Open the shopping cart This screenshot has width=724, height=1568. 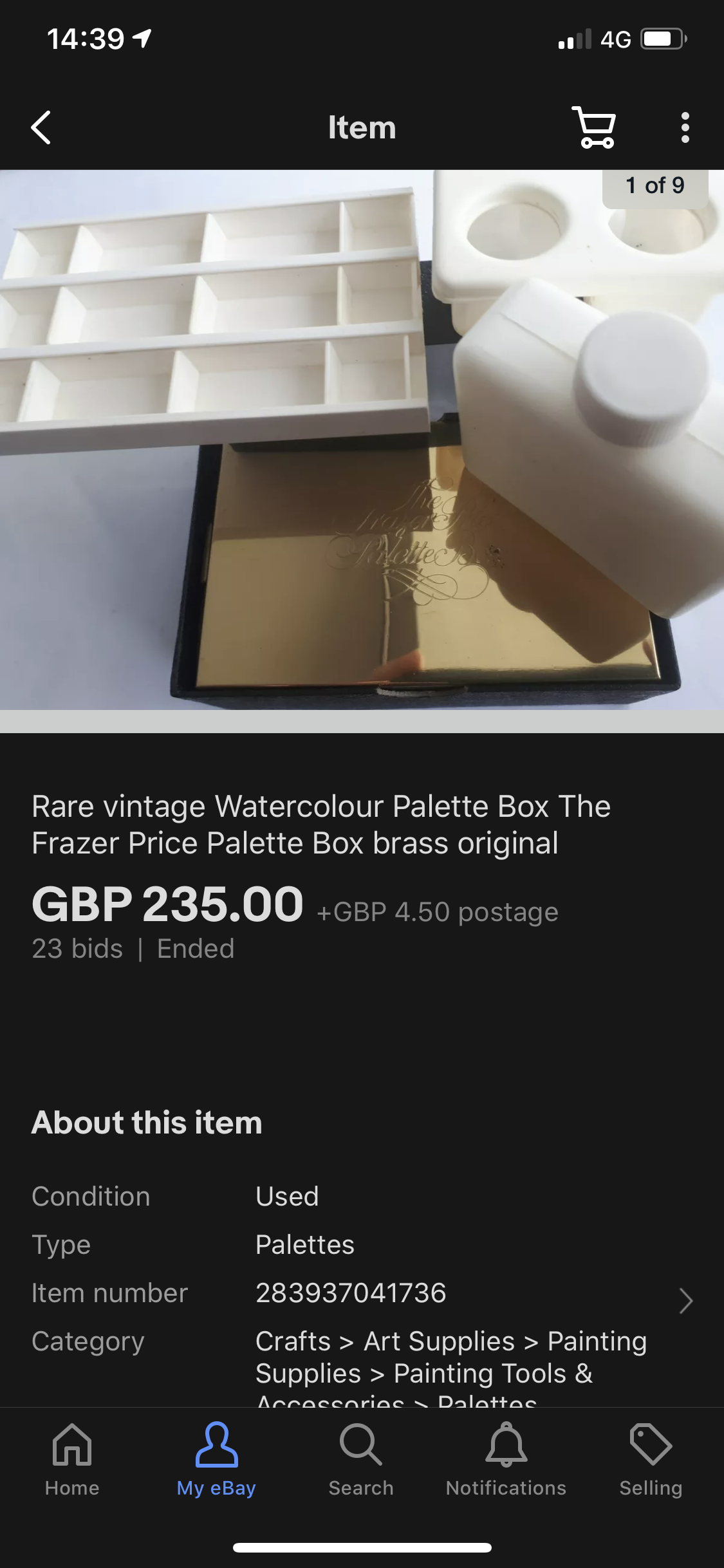(594, 127)
